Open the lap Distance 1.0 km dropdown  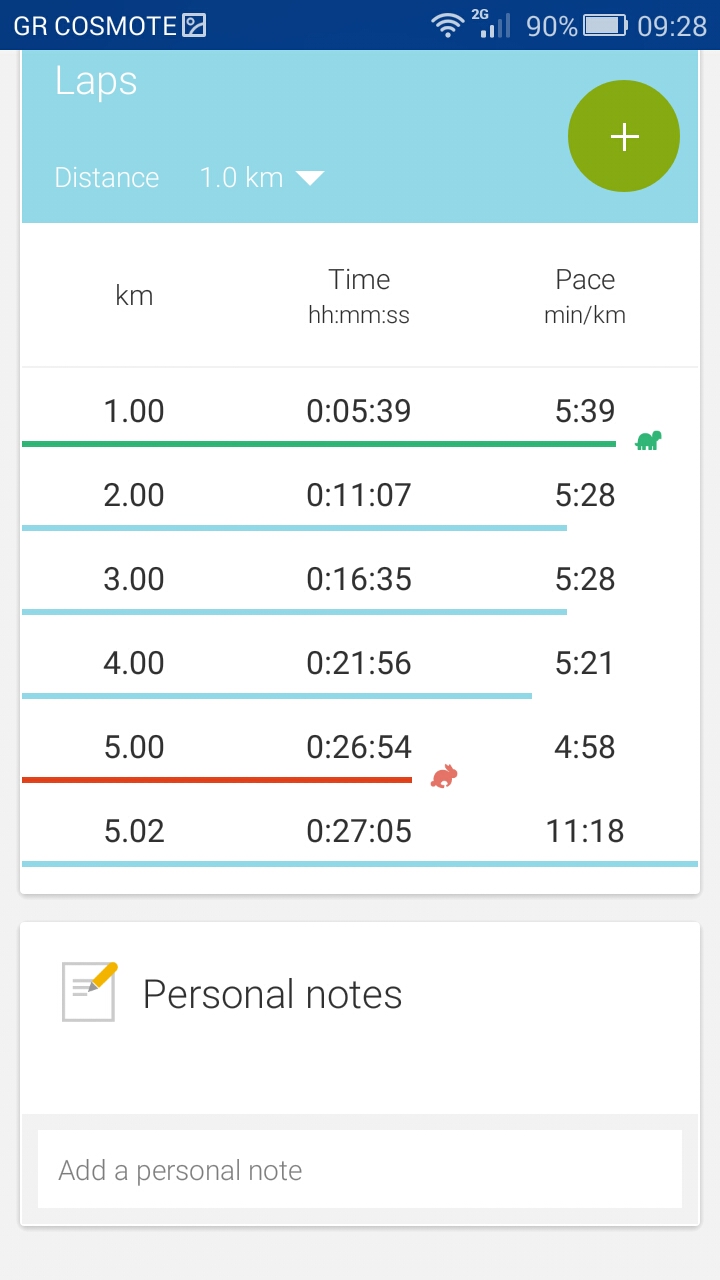(x=262, y=178)
